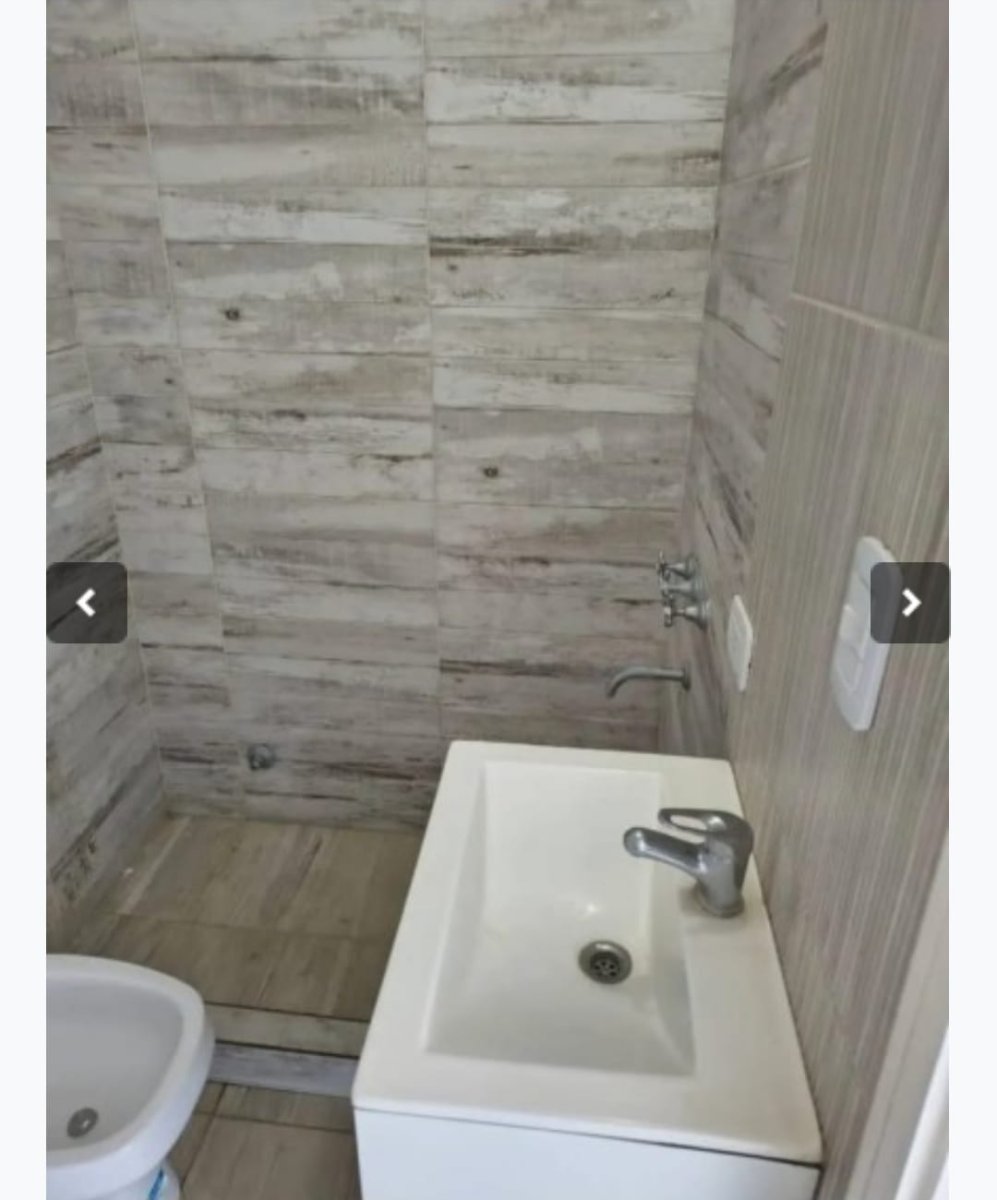This screenshot has width=997, height=1200.
Task: Go to the previous photo
Action: click(87, 602)
